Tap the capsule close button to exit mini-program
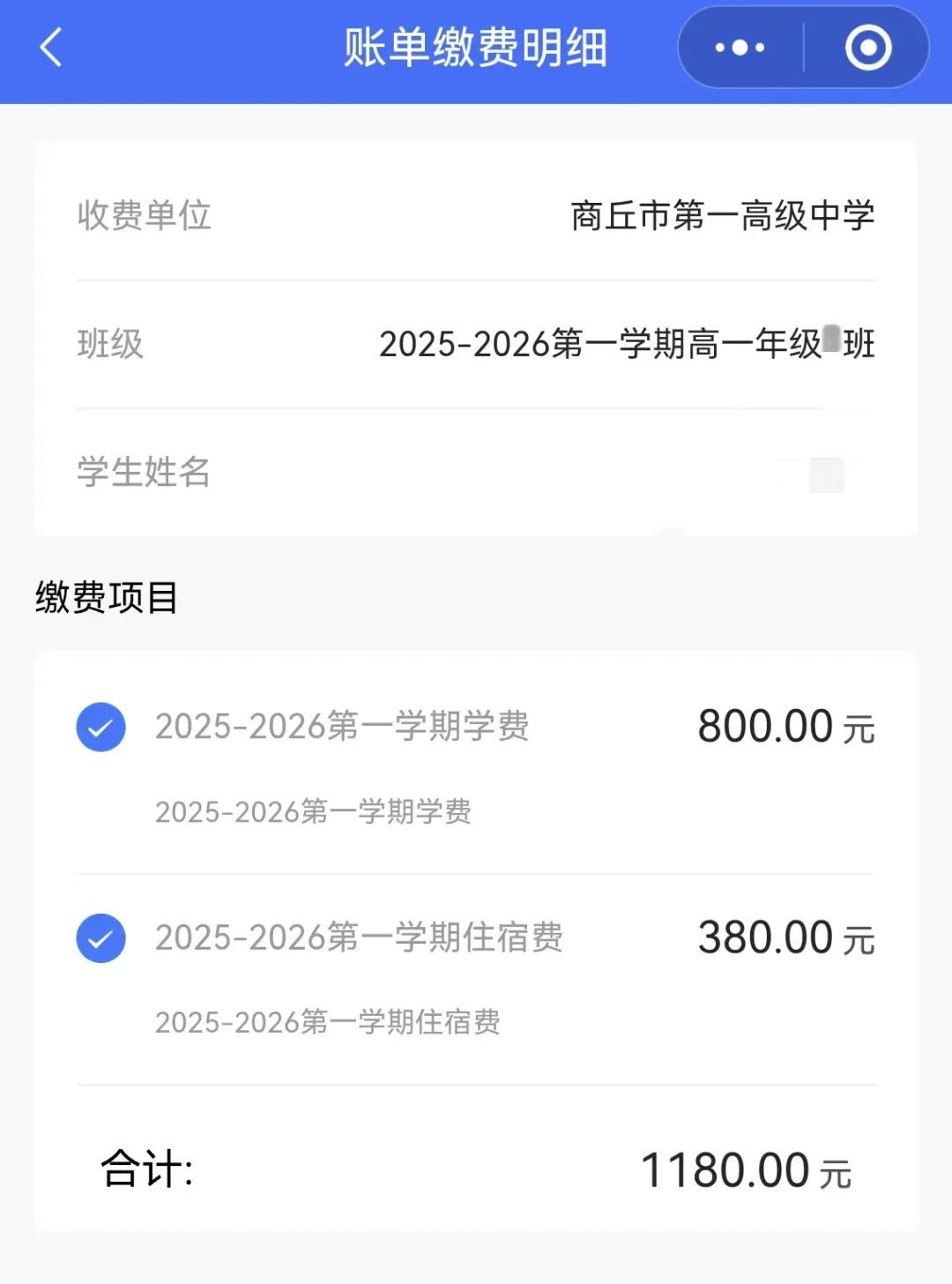 (x=864, y=49)
